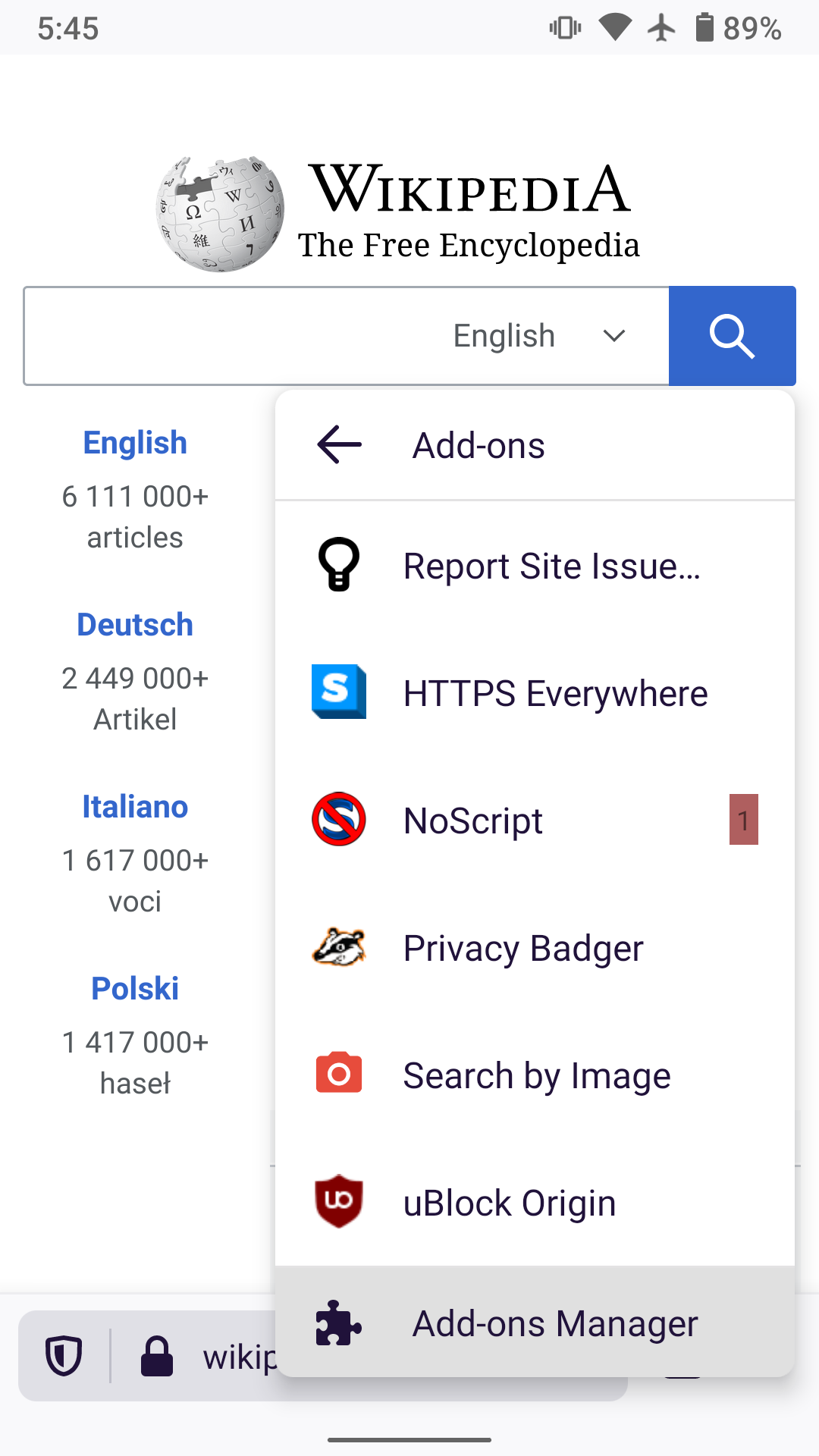Viewport: 819px width, 1456px height.
Task: Expand the English language dropdown
Action: [540, 336]
